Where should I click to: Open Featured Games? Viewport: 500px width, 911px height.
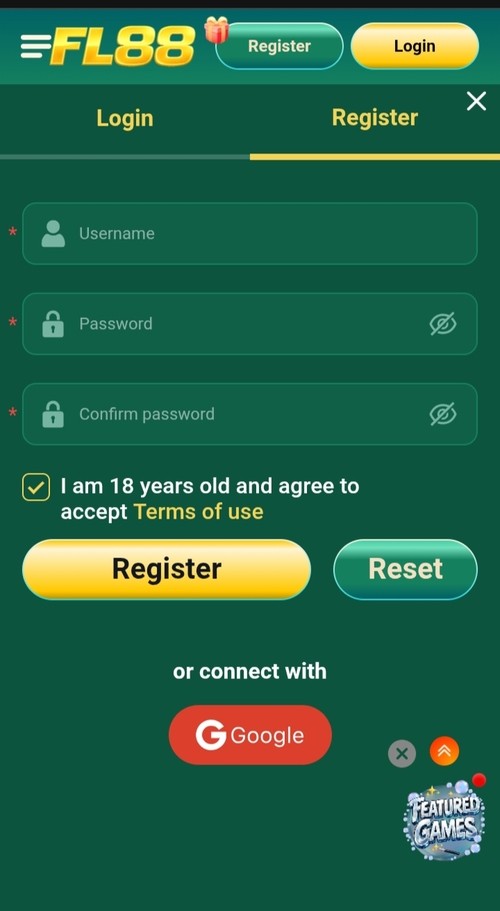[x=444, y=819]
